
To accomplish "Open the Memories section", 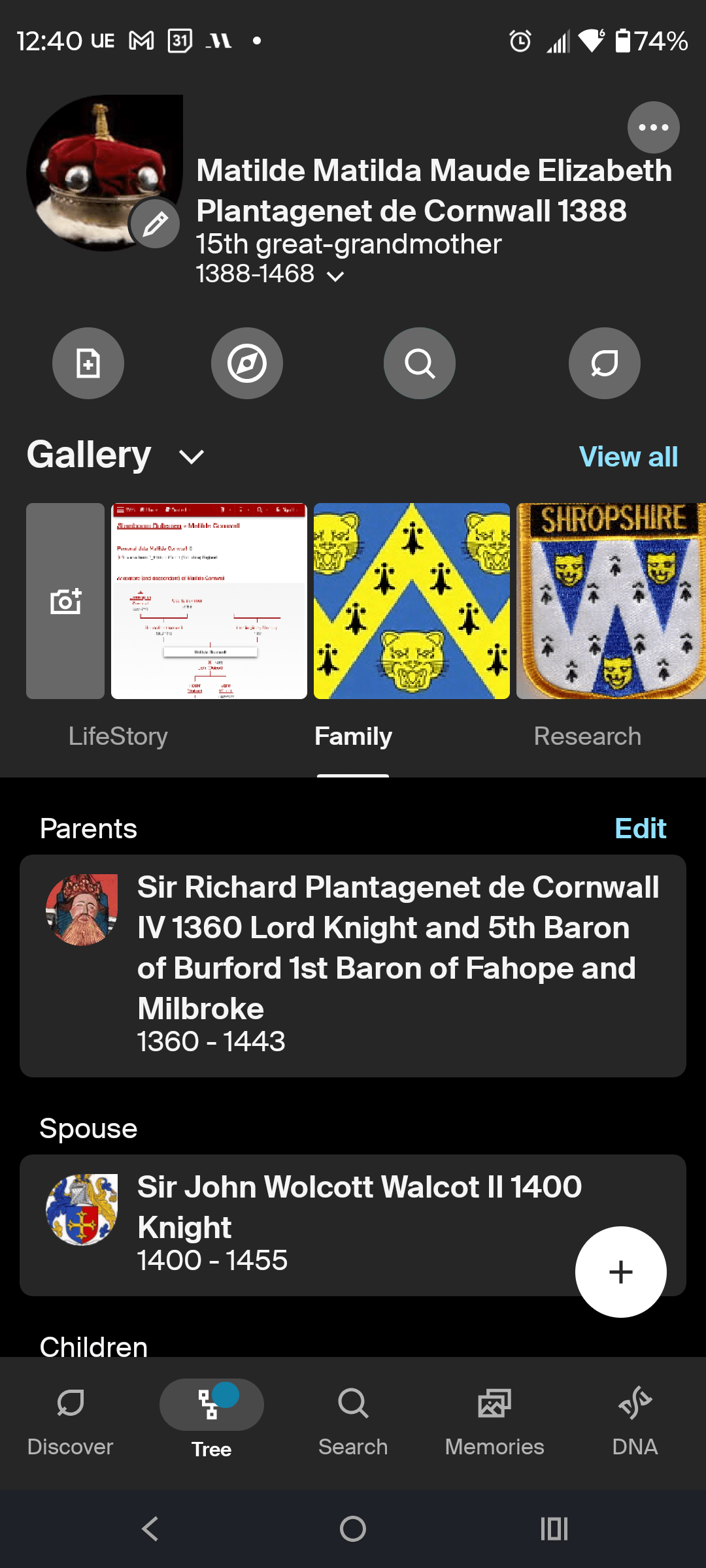I will pos(494,1418).
